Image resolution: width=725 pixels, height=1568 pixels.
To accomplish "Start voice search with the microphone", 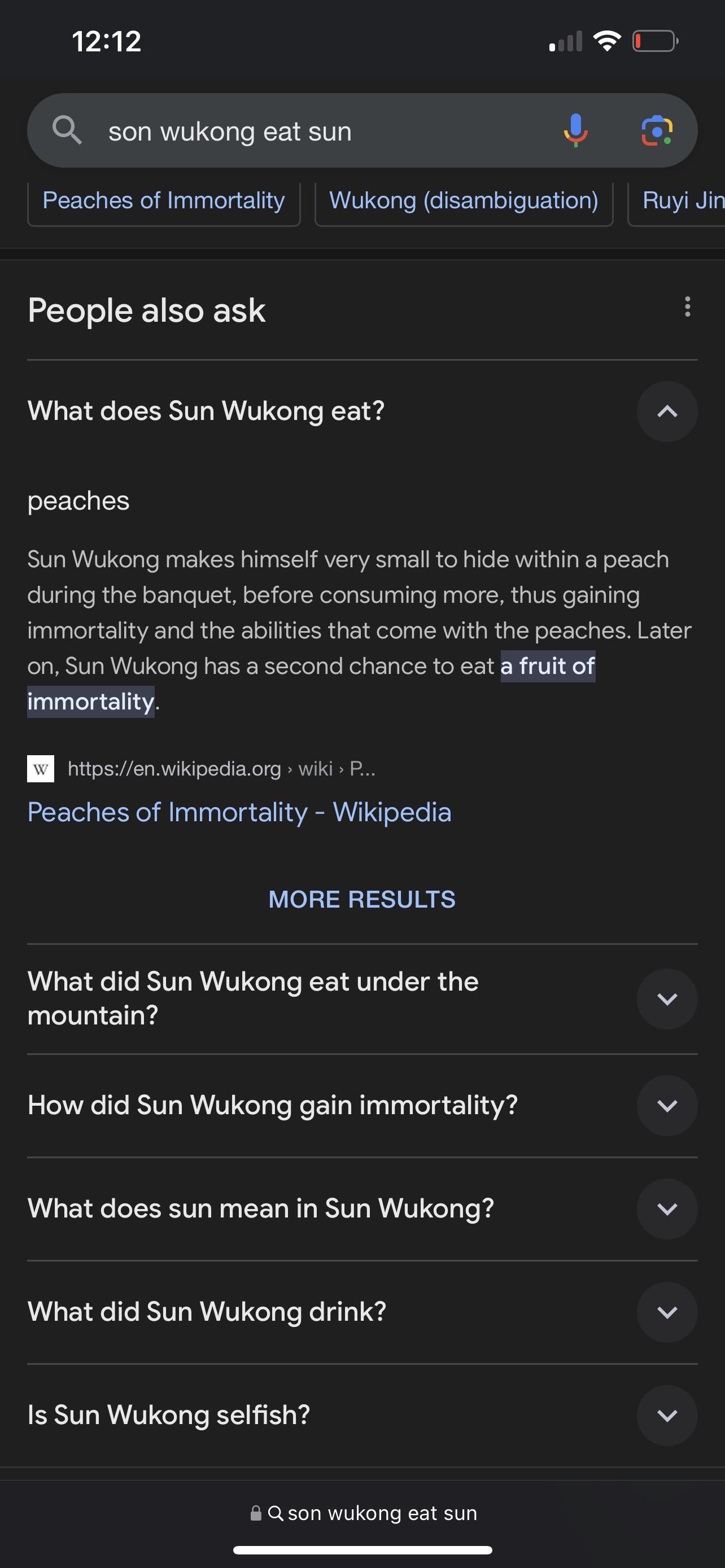I will point(575,130).
